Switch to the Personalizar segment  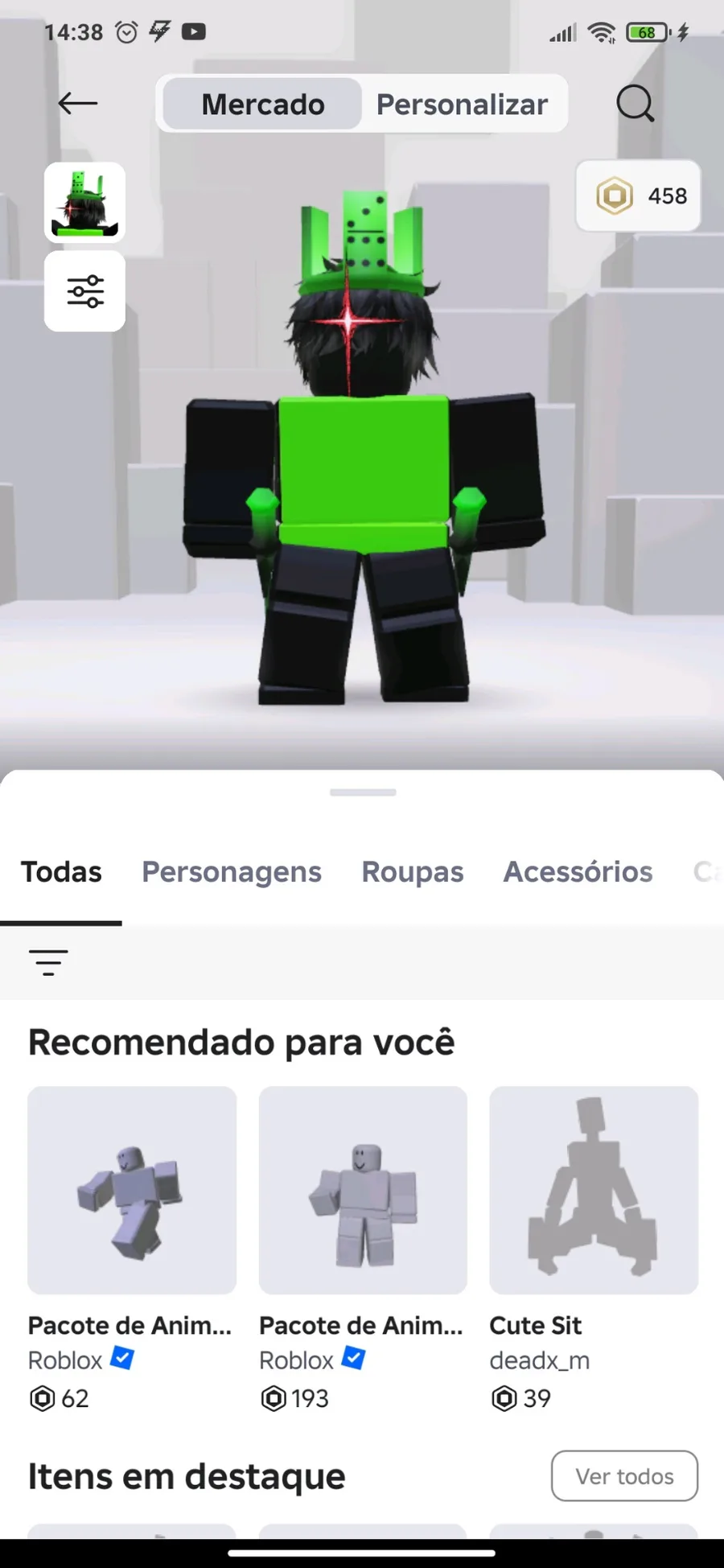tap(462, 104)
